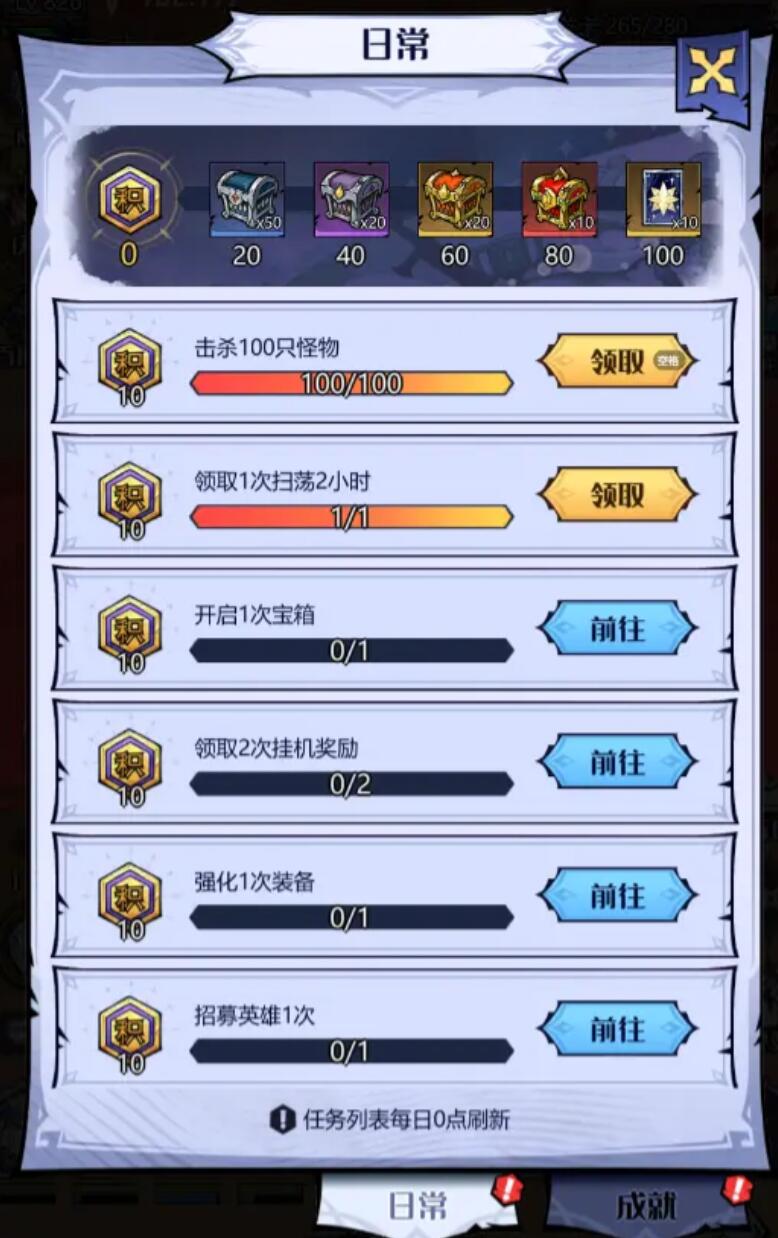This screenshot has height=1238, width=778.
Task: Switch to the 成就 tab
Action: (646, 1206)
